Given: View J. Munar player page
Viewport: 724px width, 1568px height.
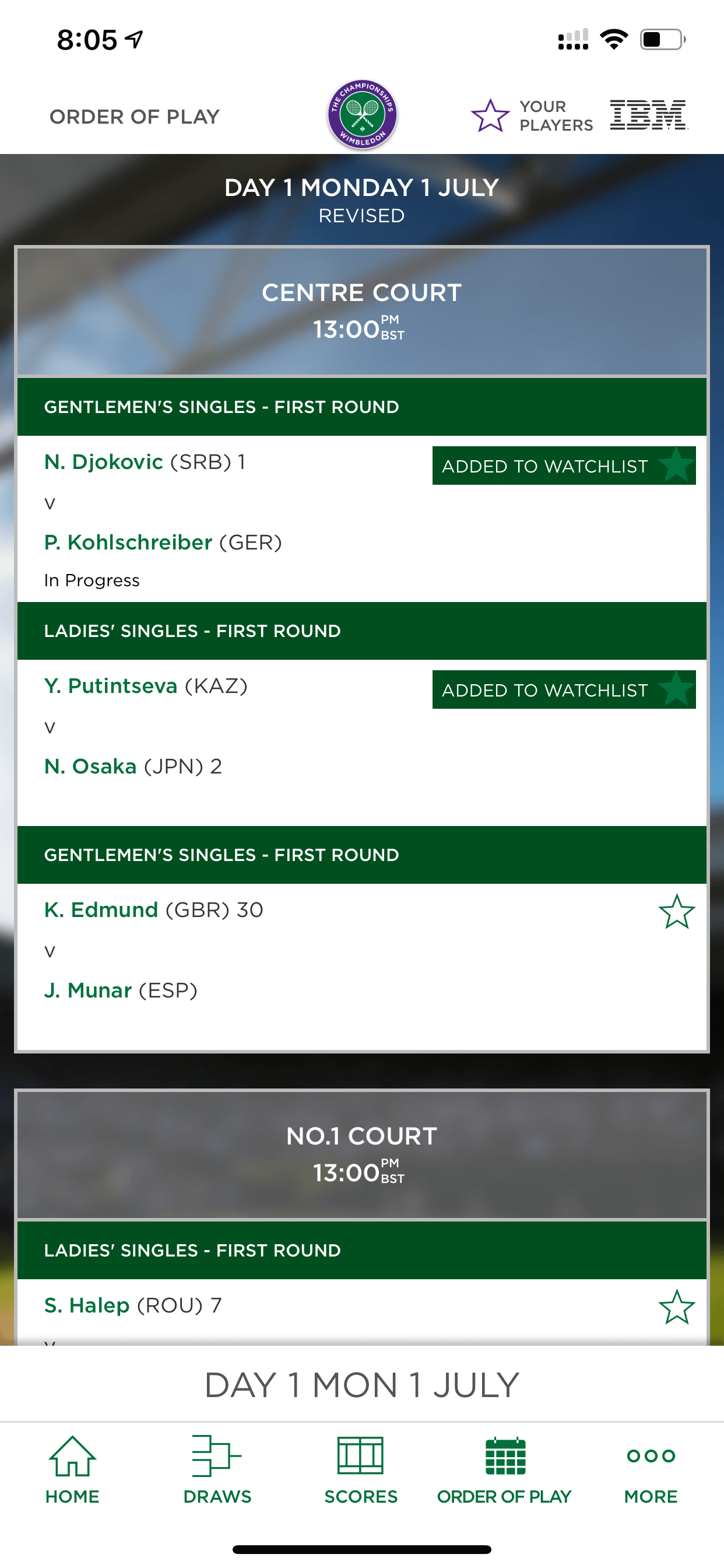Looking at the screenshot, I should click(x=87, y=990).
